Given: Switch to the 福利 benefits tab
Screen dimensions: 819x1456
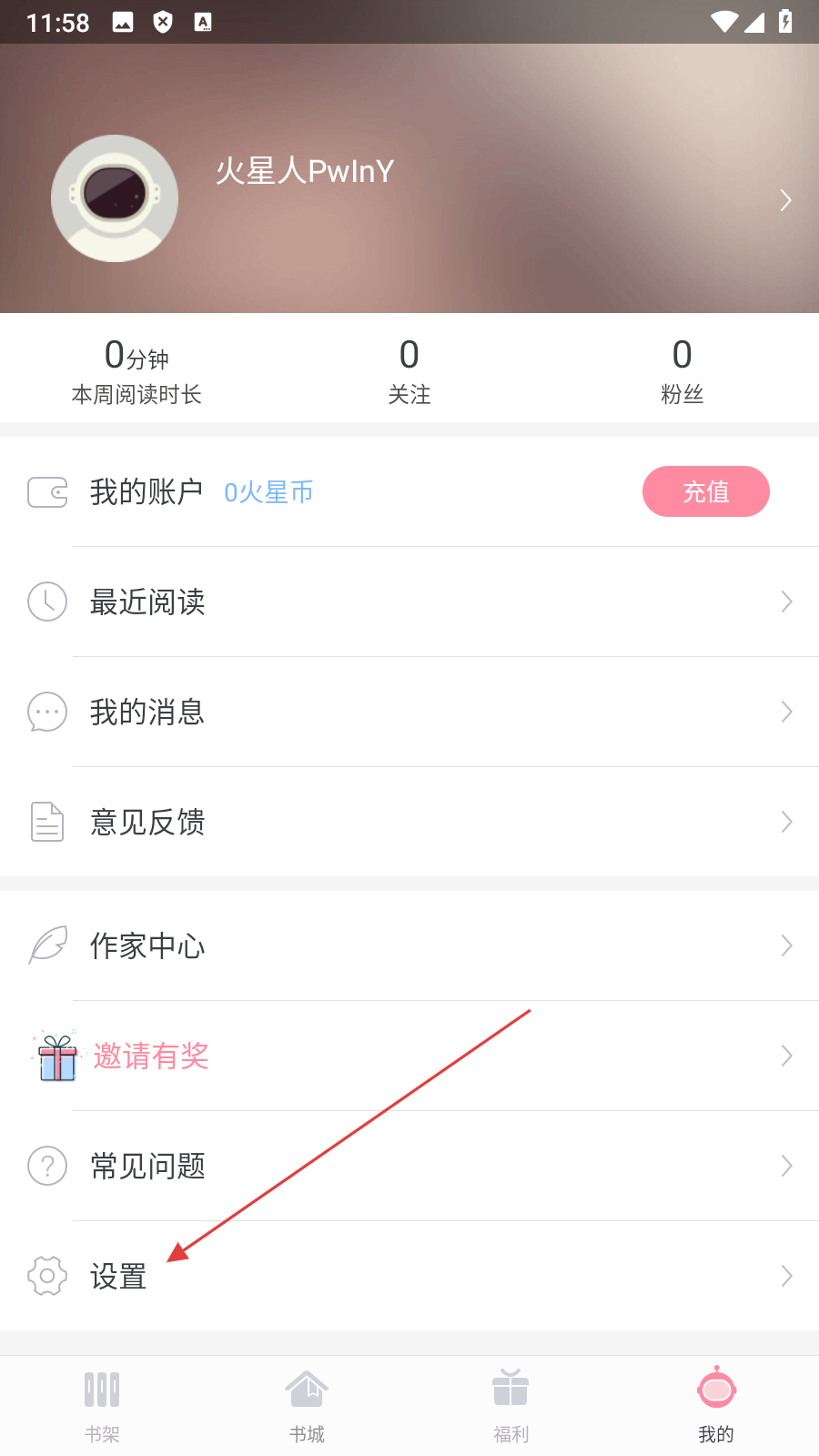Looking at the screenshot, I should (x=511, y=1406).
